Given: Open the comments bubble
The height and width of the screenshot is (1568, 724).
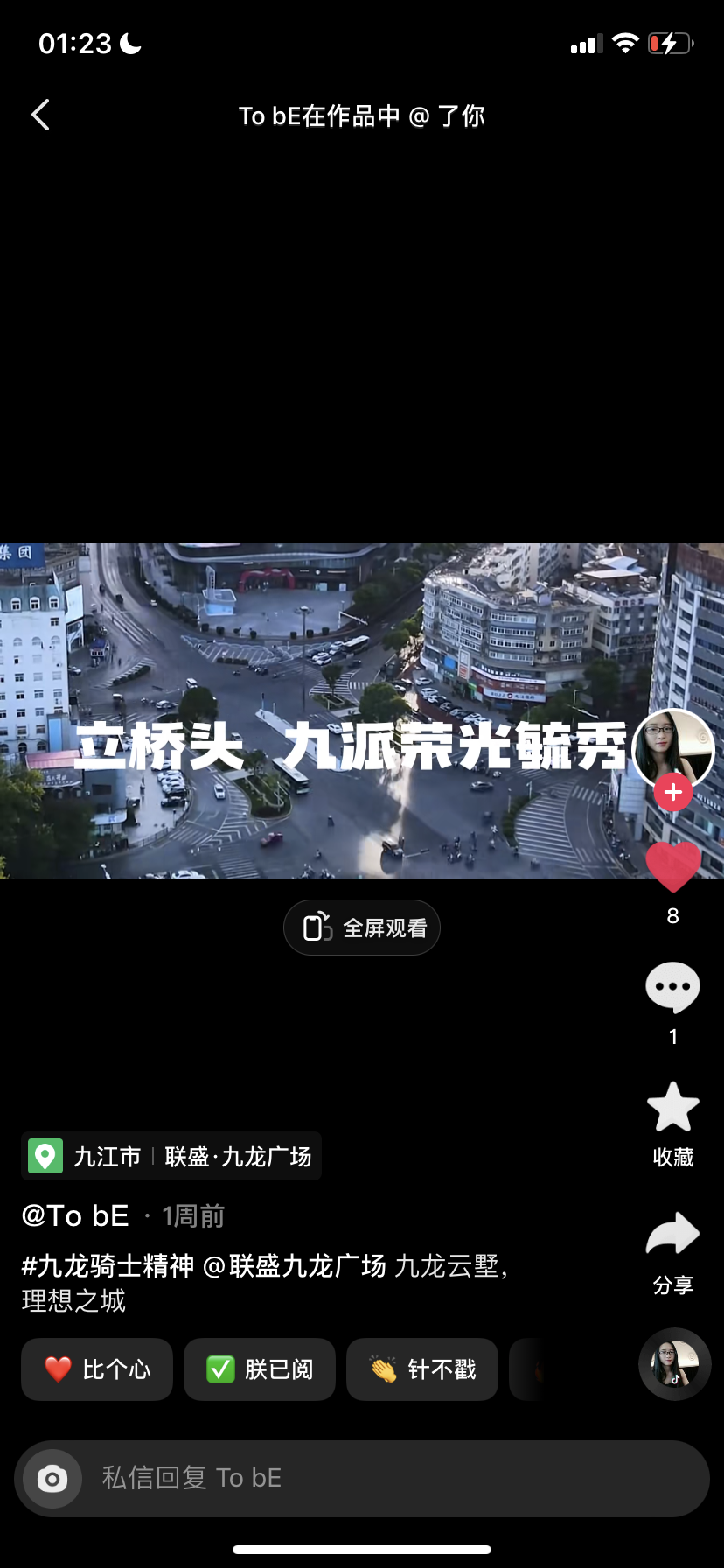Looking at the screenshot, I should [672, 988].
